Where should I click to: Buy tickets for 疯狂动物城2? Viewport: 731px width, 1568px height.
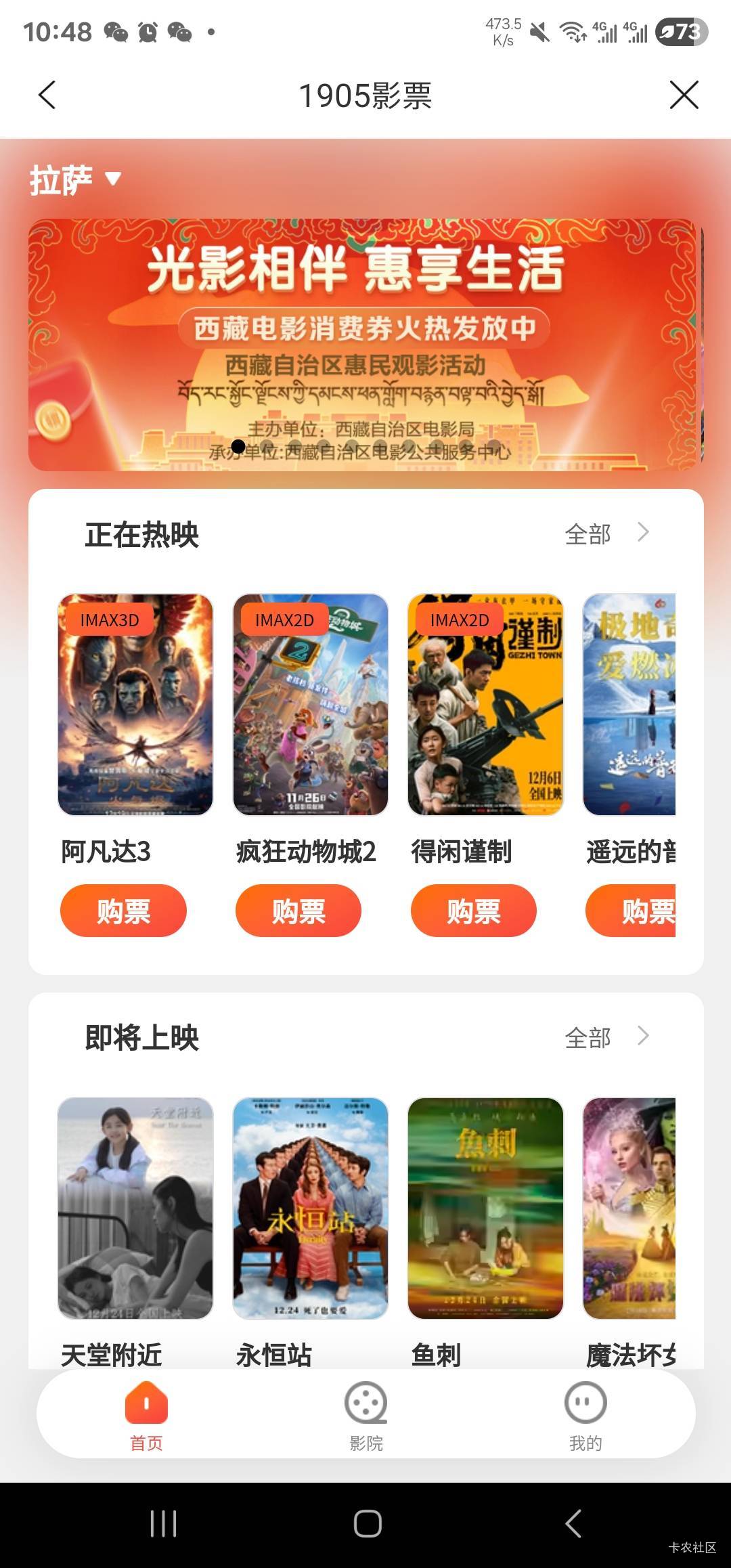(x=298, y=911)
